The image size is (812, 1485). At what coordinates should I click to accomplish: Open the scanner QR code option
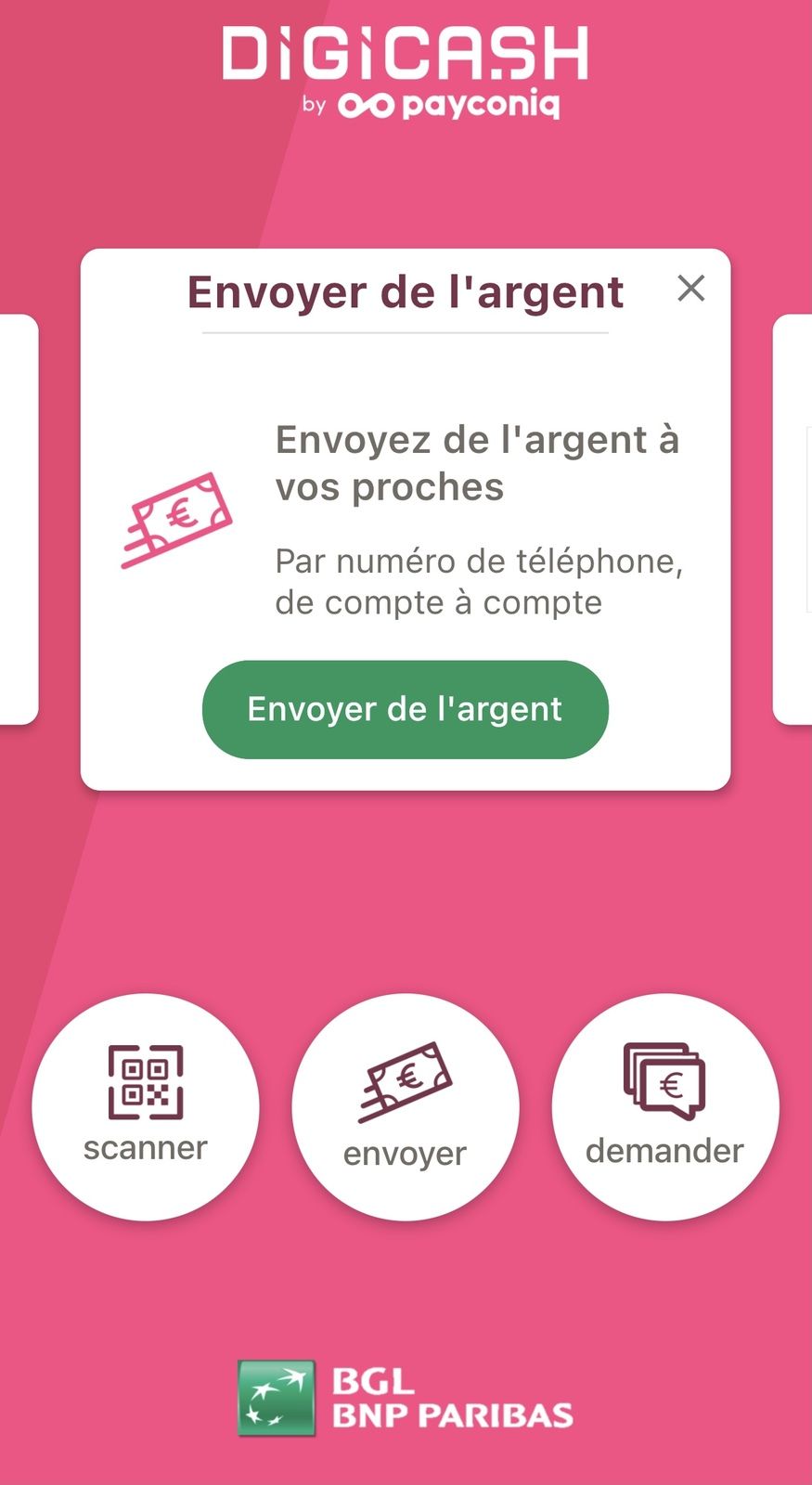coord(146,1106)
